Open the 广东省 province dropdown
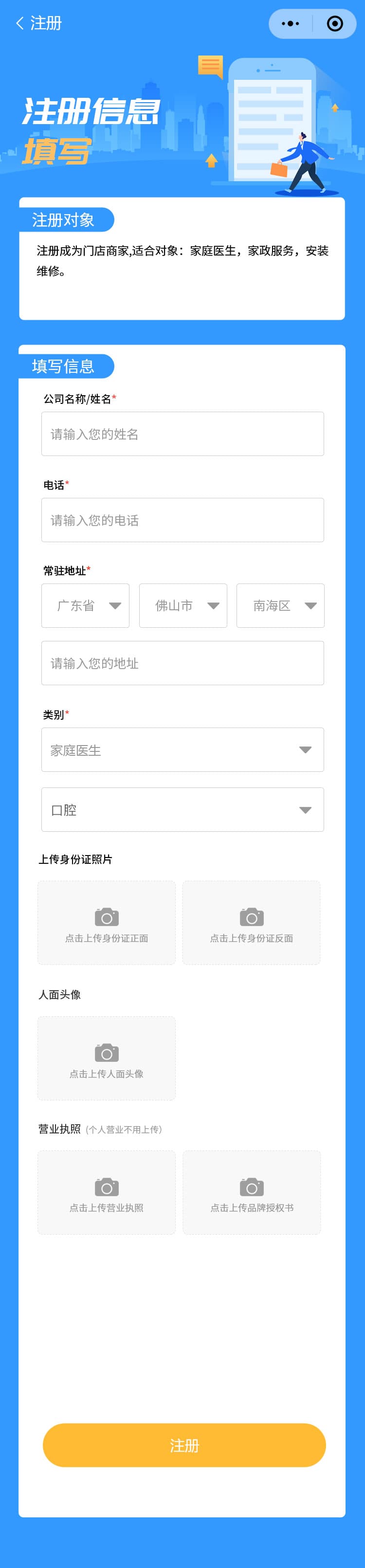365x1568 pixels. pos(85,606)
